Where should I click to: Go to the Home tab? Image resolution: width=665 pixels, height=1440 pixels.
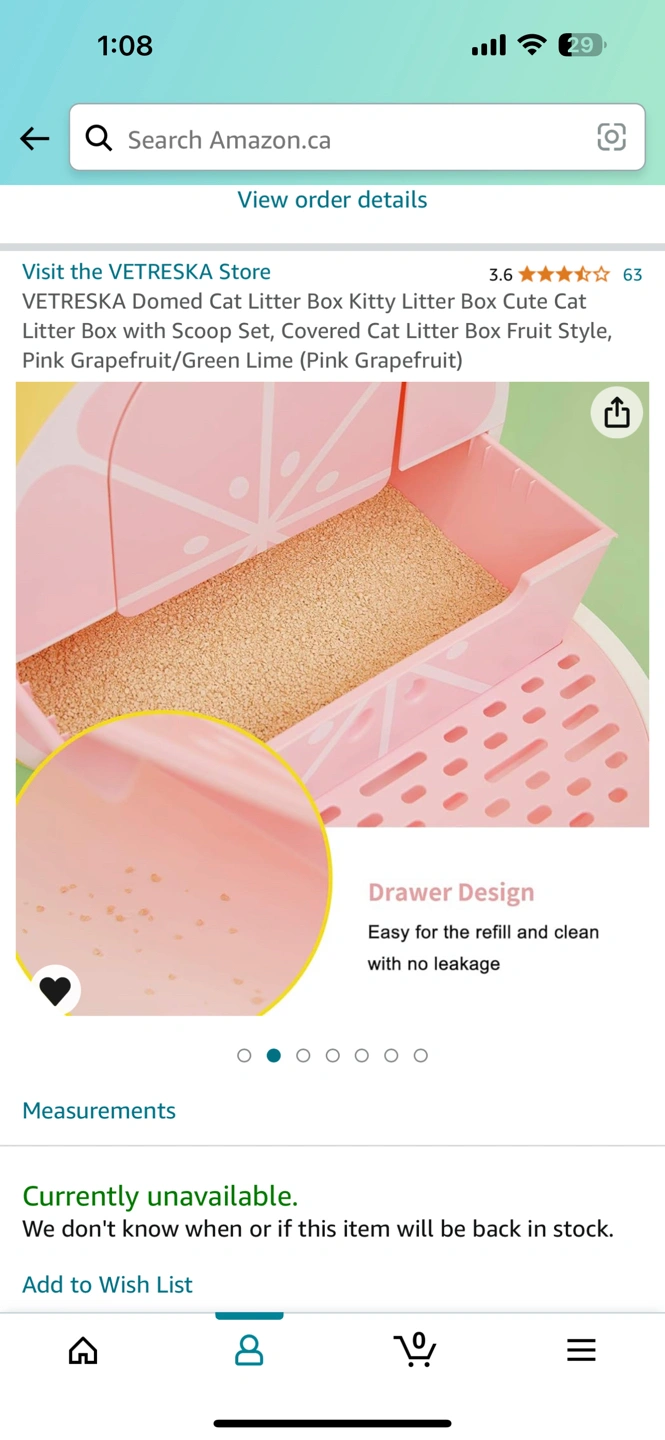(x=83, y=1350)
